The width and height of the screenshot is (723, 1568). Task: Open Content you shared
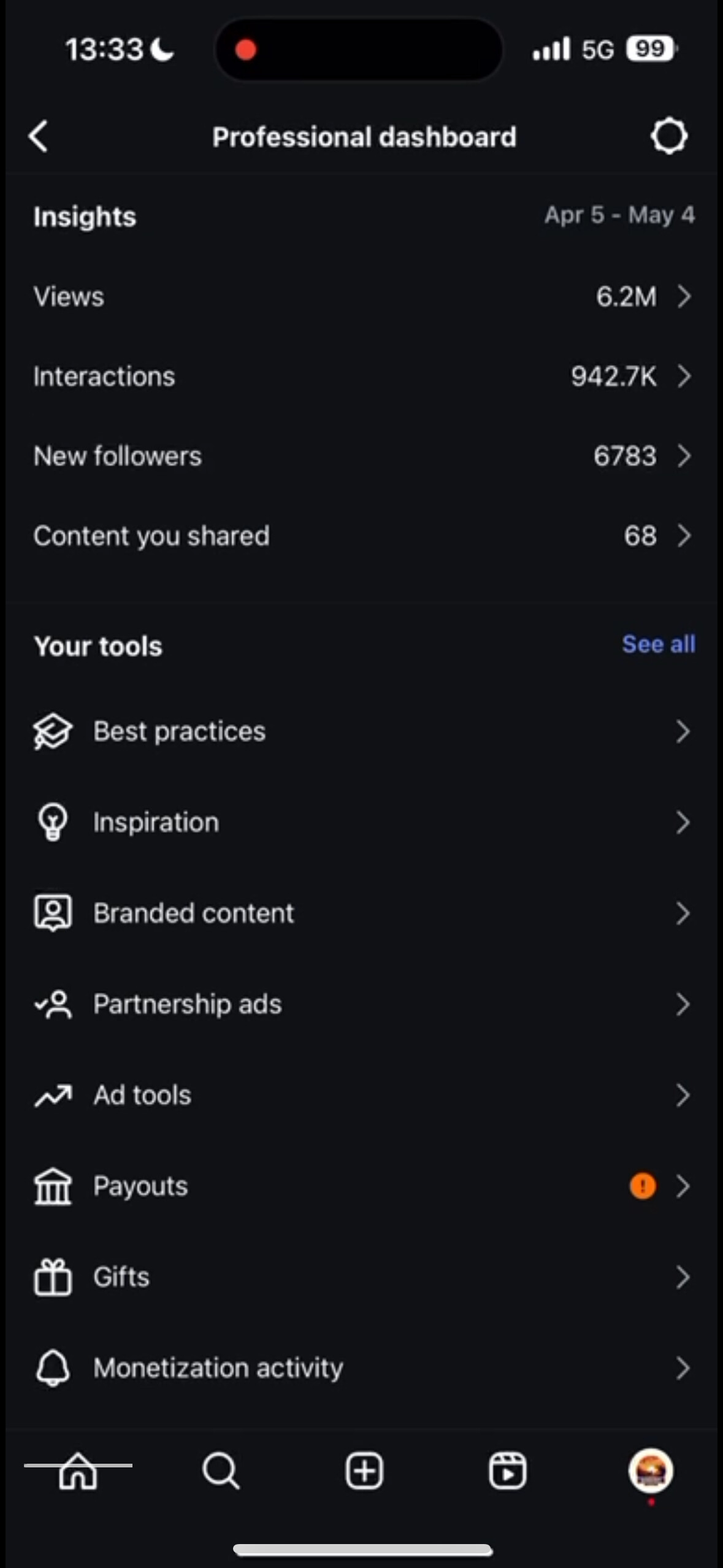[x=362, y=536]
